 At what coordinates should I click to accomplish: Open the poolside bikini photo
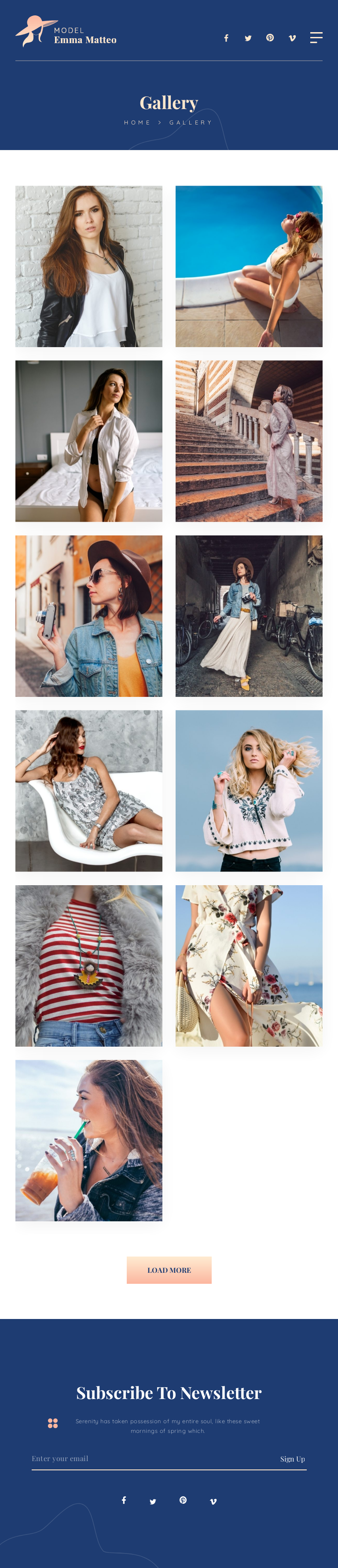pyautogui.click(x=249, y=266)
